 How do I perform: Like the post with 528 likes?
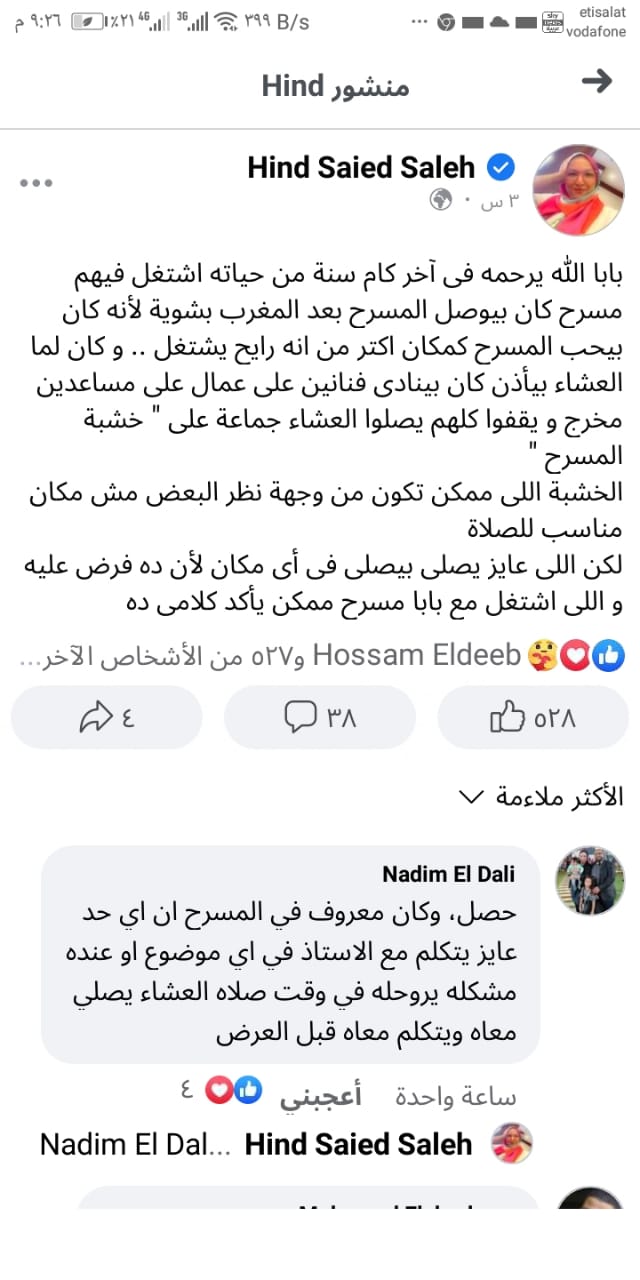point(532,717)
